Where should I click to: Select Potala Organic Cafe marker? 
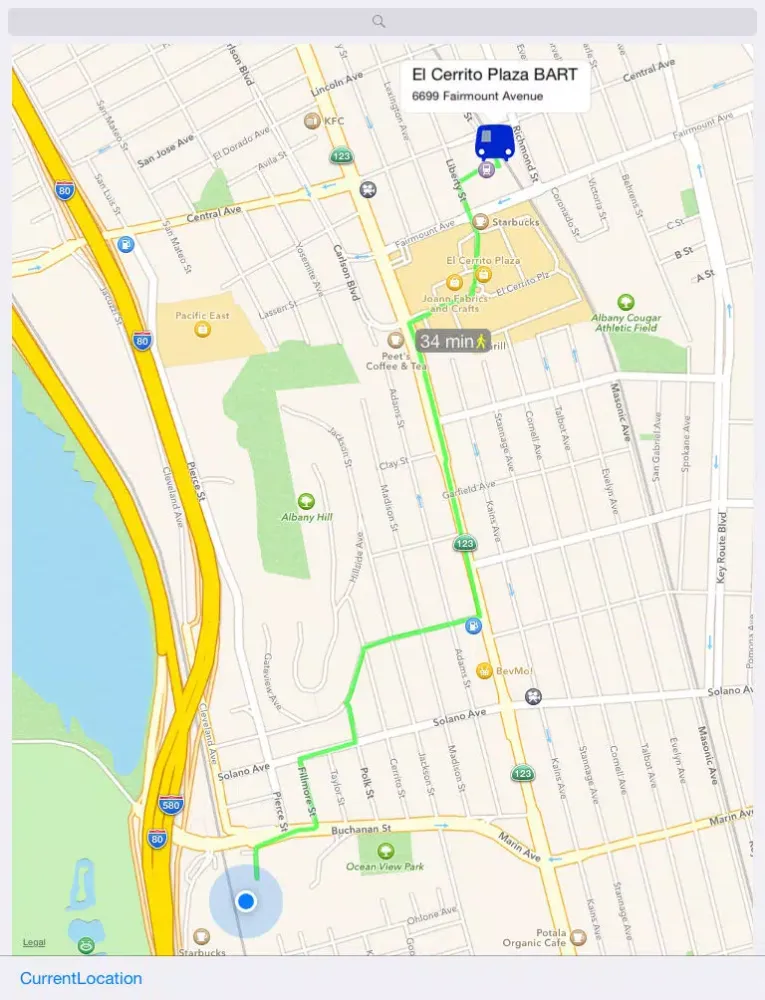[x=578, y=937]
